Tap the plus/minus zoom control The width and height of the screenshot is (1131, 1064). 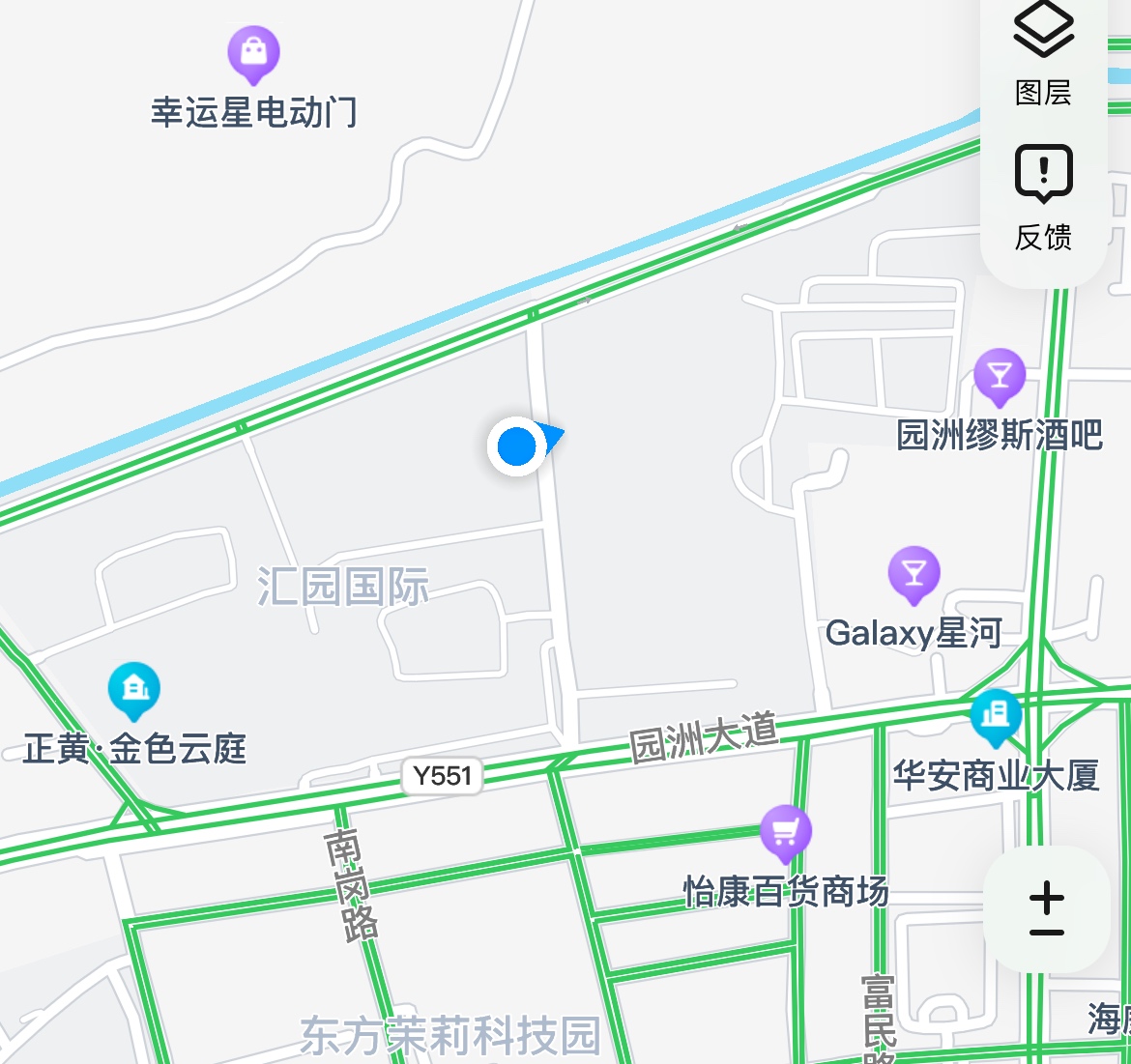coord(1047,909)
